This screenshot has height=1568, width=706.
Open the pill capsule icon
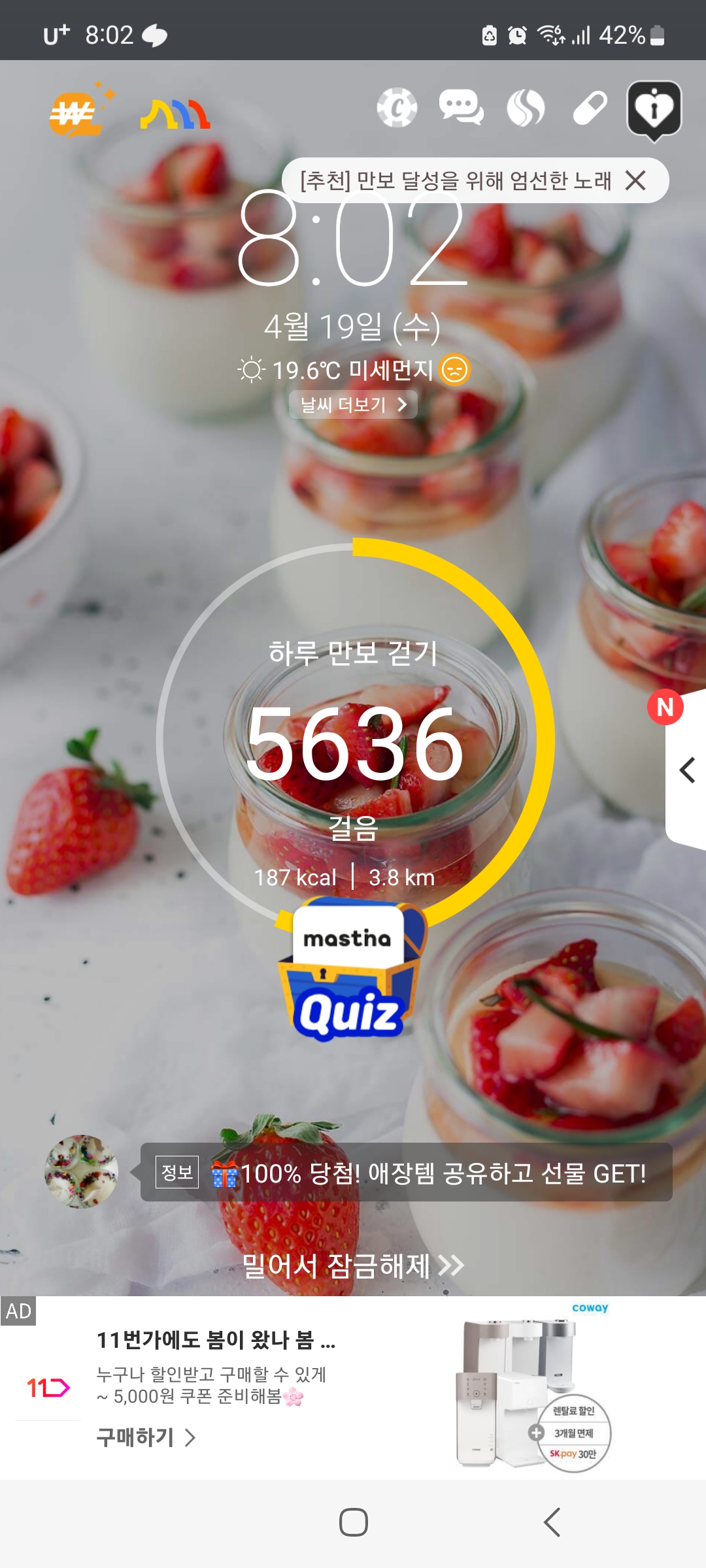[590, 108]
